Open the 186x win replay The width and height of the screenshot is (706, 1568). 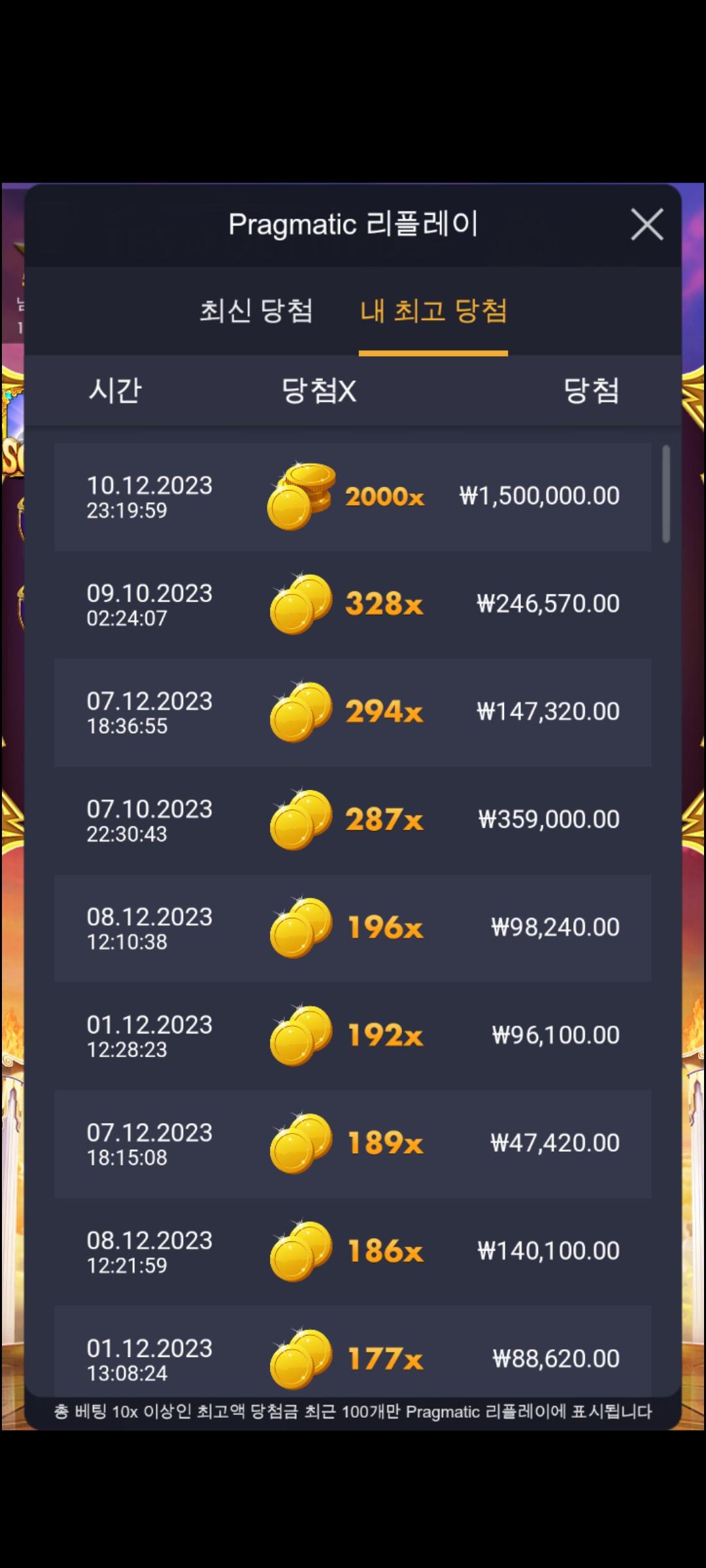click(x=353, y=1251)
